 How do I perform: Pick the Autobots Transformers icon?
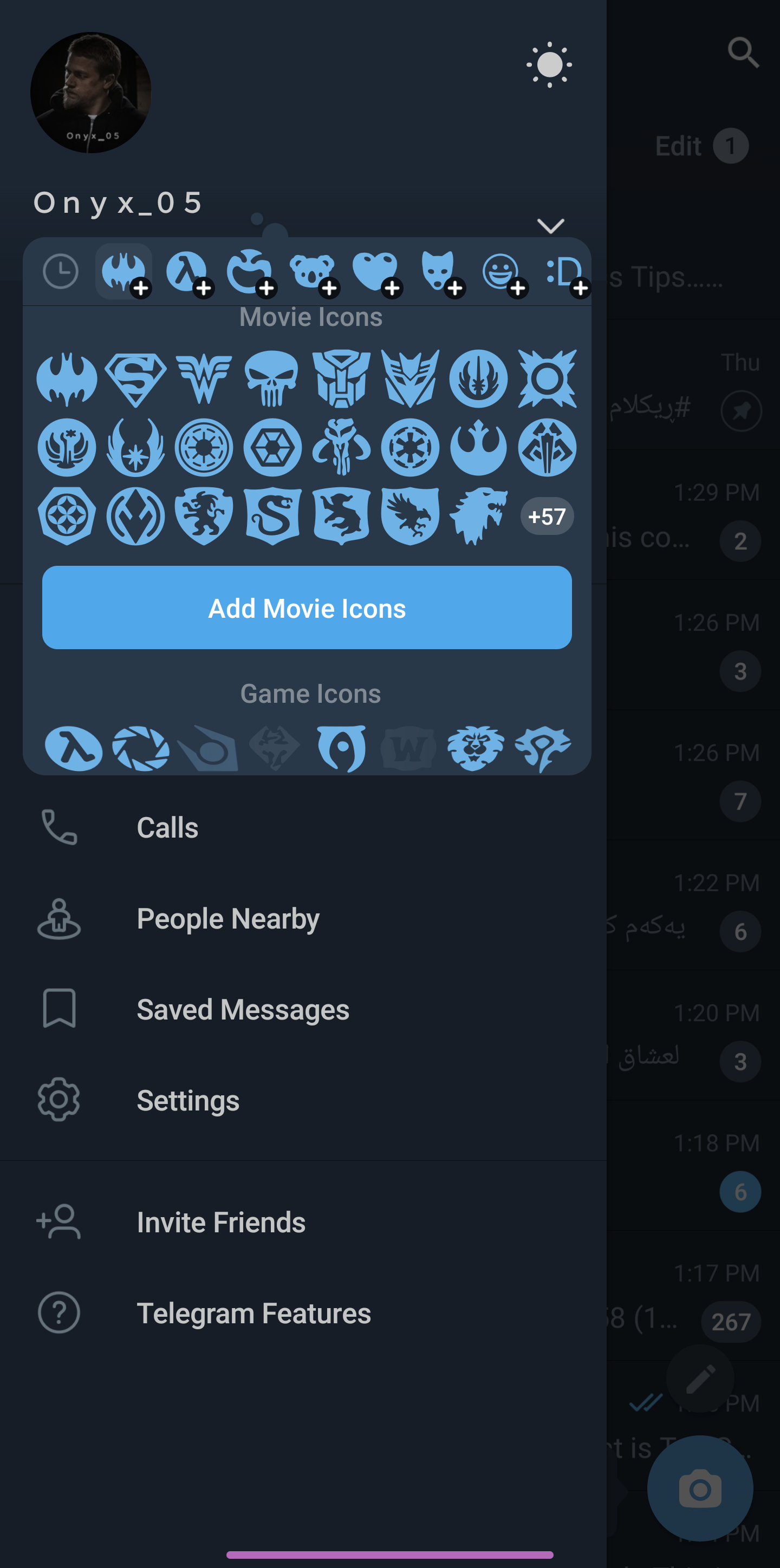tap(341, 379)
